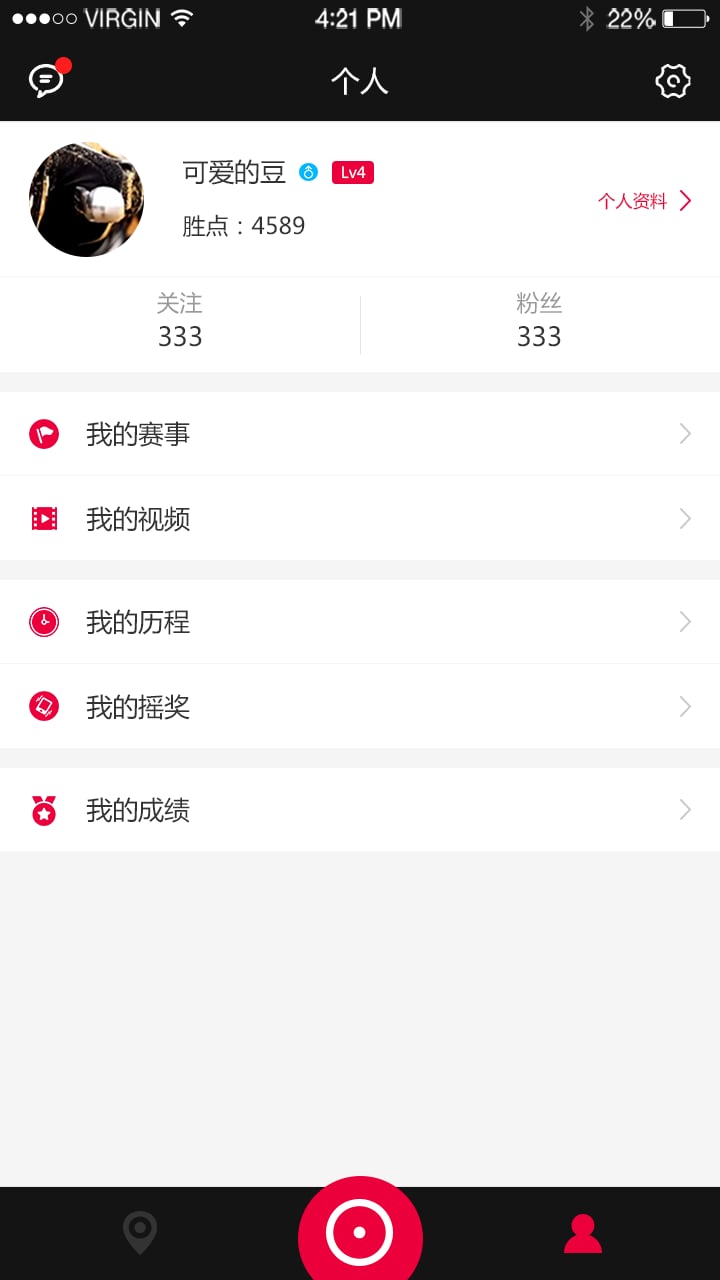Click the dice icon beside 我的摇奖
Viewport: 720px width, 1280px height.
click(44, 706)
